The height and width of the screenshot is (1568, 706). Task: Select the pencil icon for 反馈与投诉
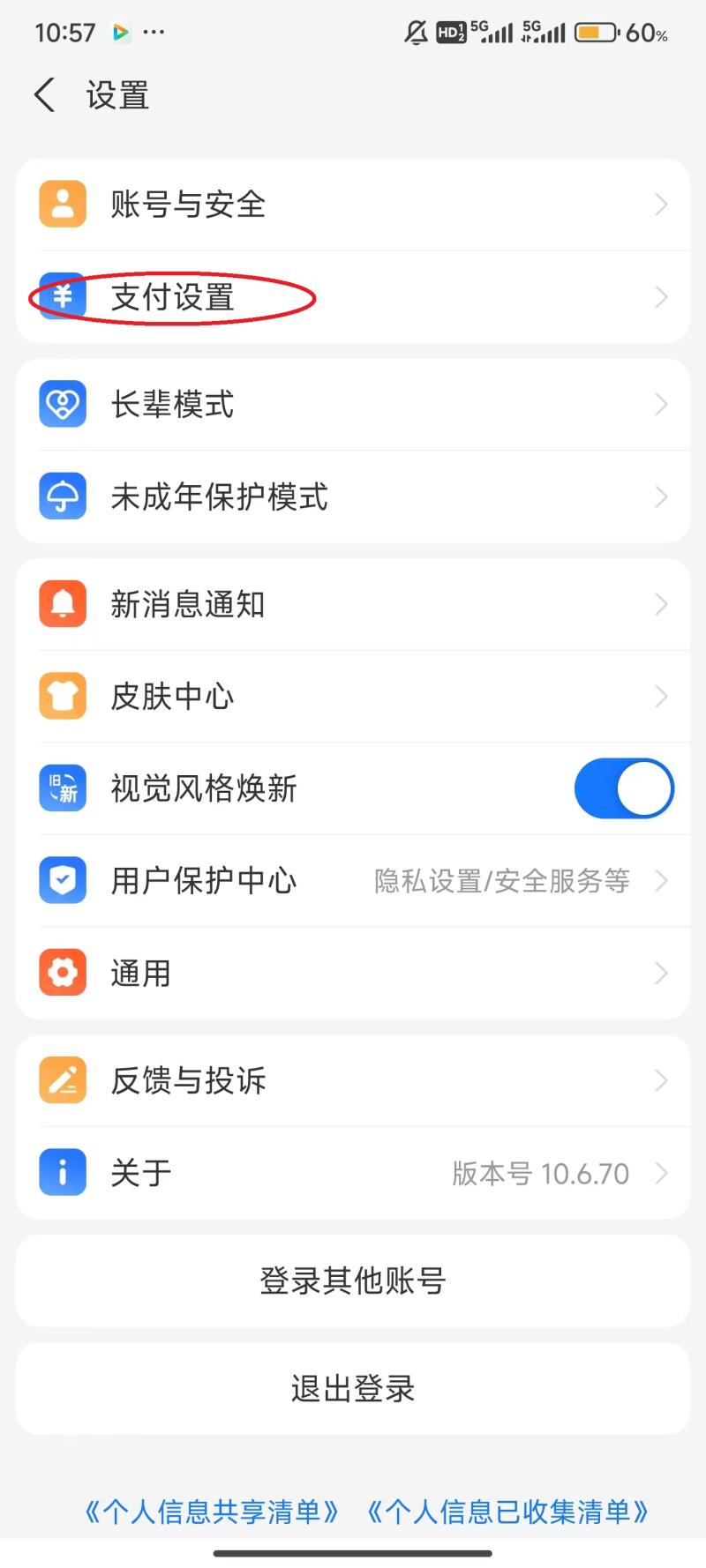62,1080
